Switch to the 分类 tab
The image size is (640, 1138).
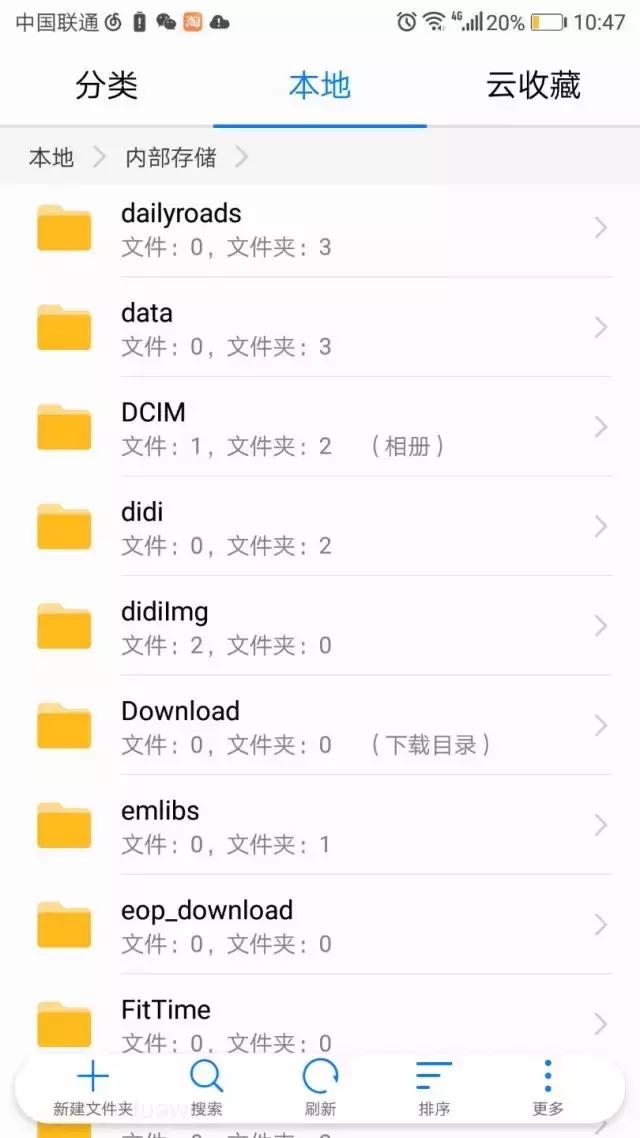(x=106, y=86)
